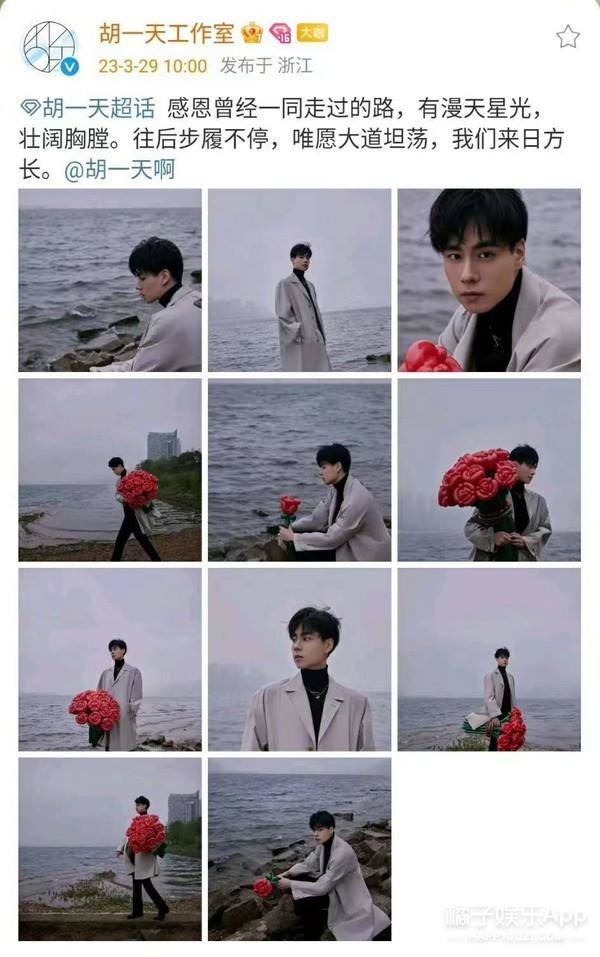Image resolution: width=600 pixels, height=957 pixels.
Task: Open the side-profile photo looking down by the sea
Action: (x=109, y=280)
